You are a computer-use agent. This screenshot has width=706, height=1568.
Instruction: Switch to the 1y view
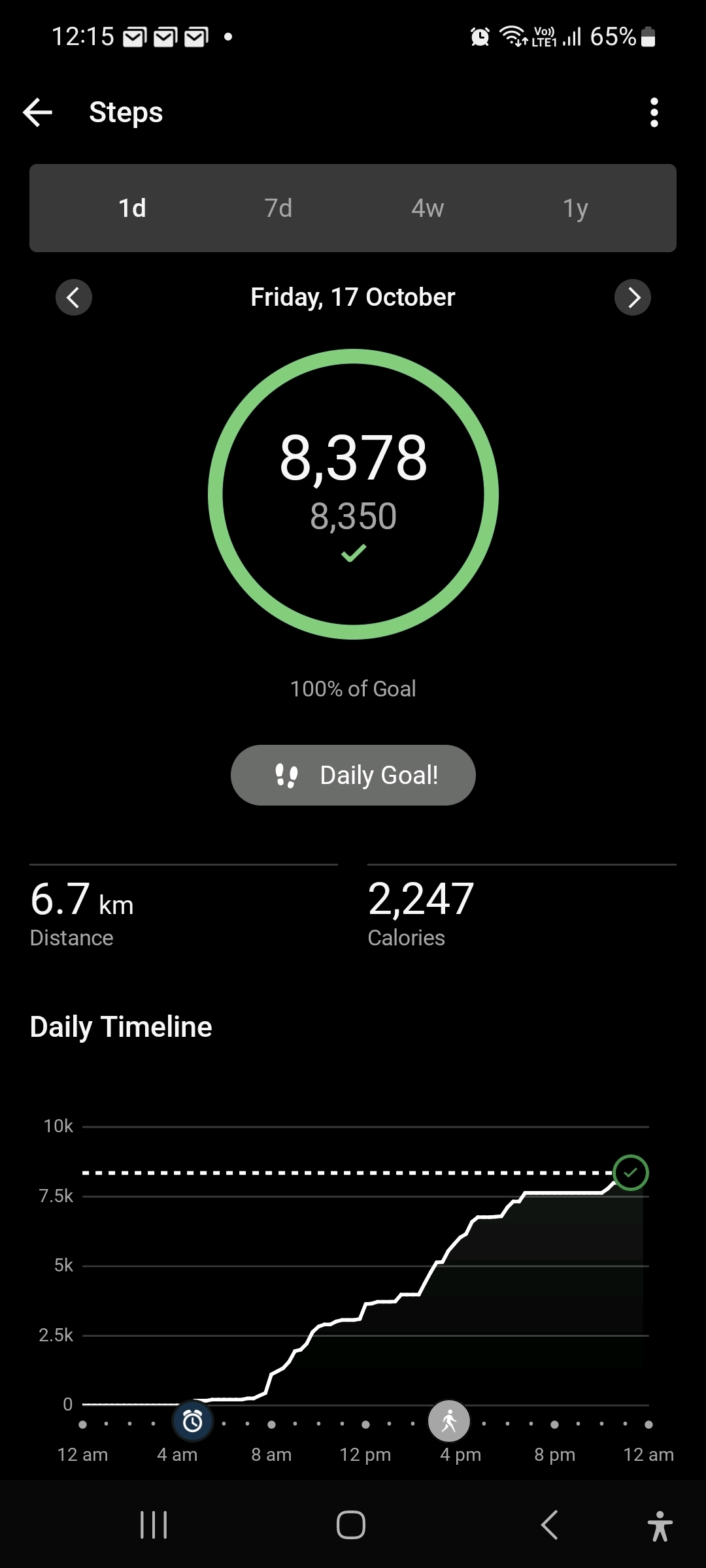575,208
